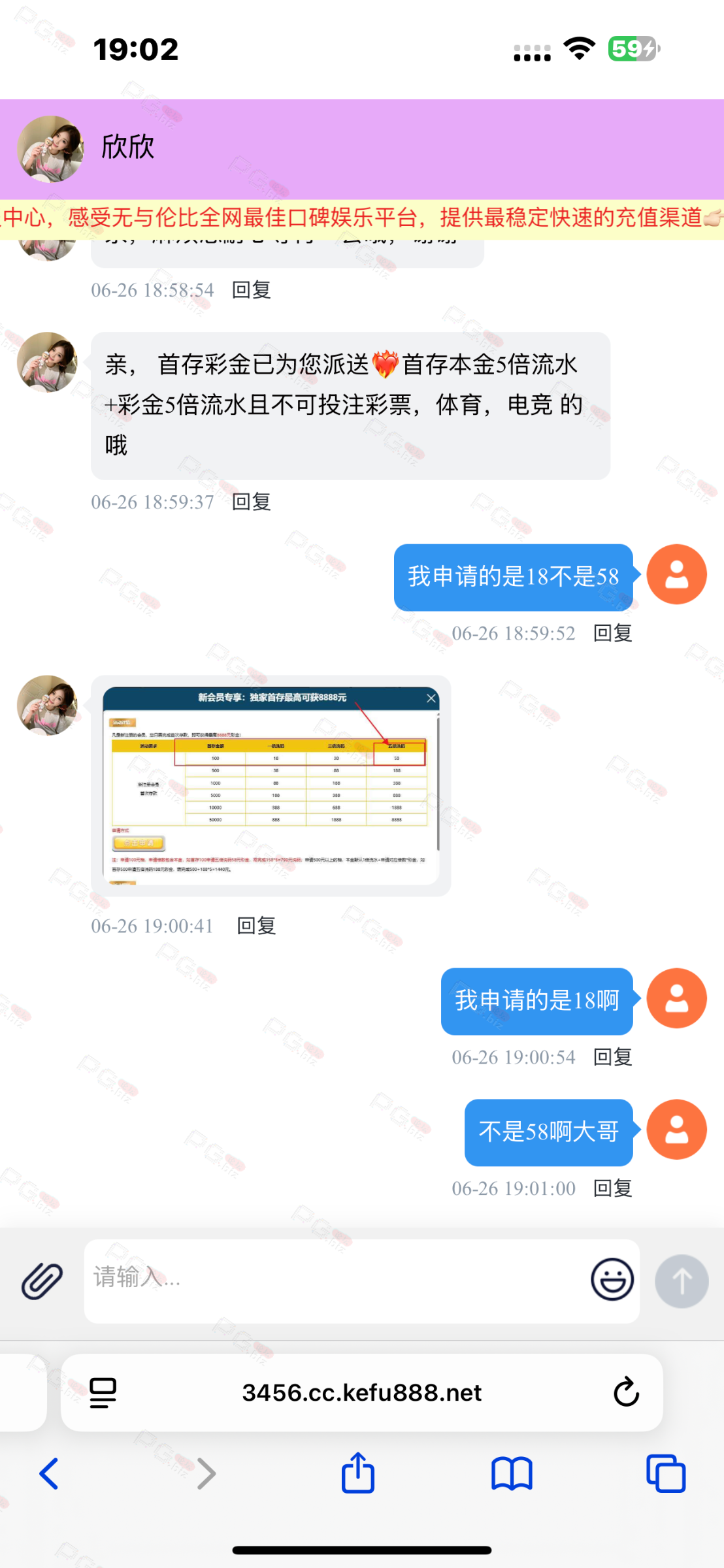Go back with the browser back arrow

click(x=50, y=1474)
